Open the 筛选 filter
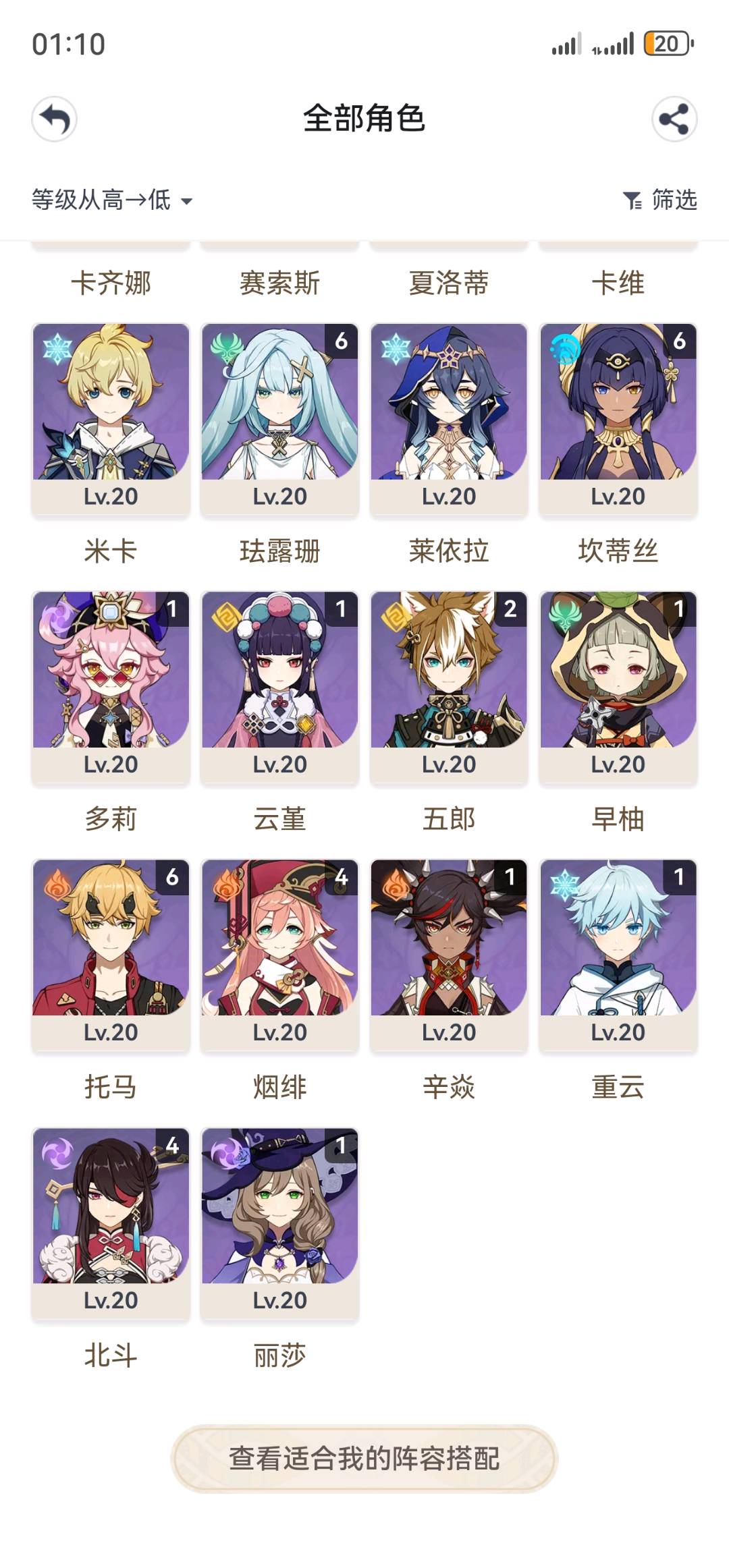Viewport: 729px width, 1568px height. coord(660,200)
